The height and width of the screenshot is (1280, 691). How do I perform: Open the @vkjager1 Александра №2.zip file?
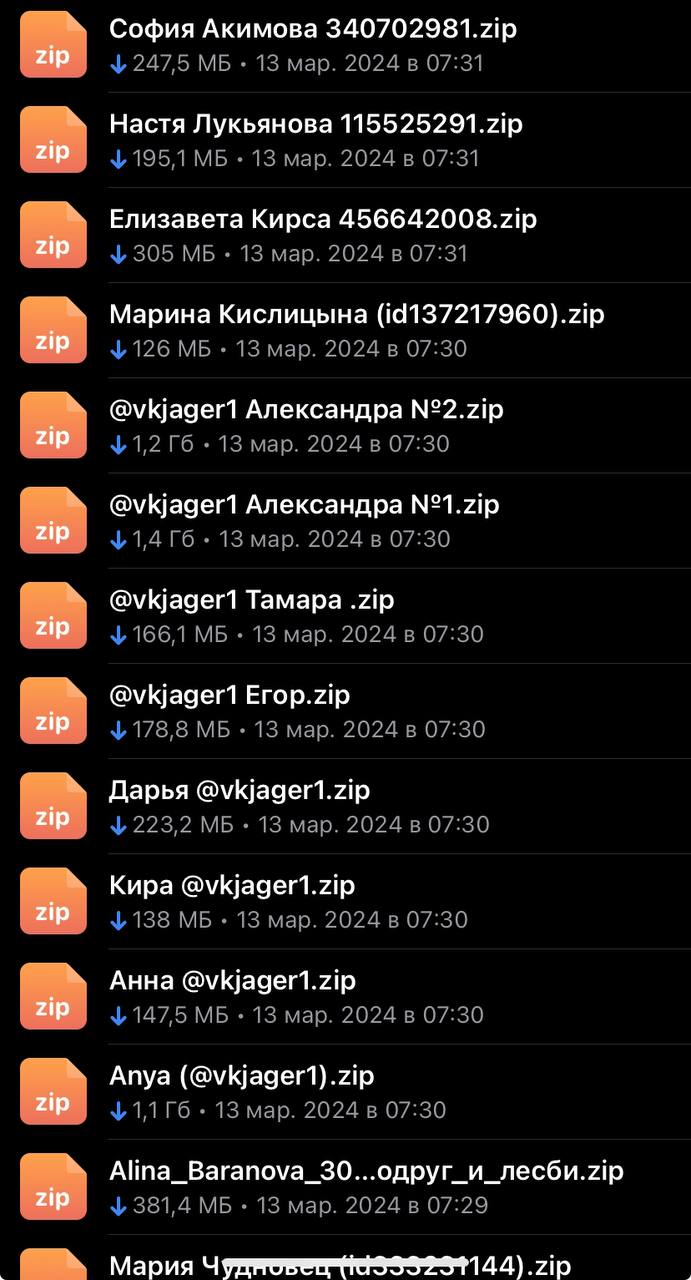(x=306, y=409)
